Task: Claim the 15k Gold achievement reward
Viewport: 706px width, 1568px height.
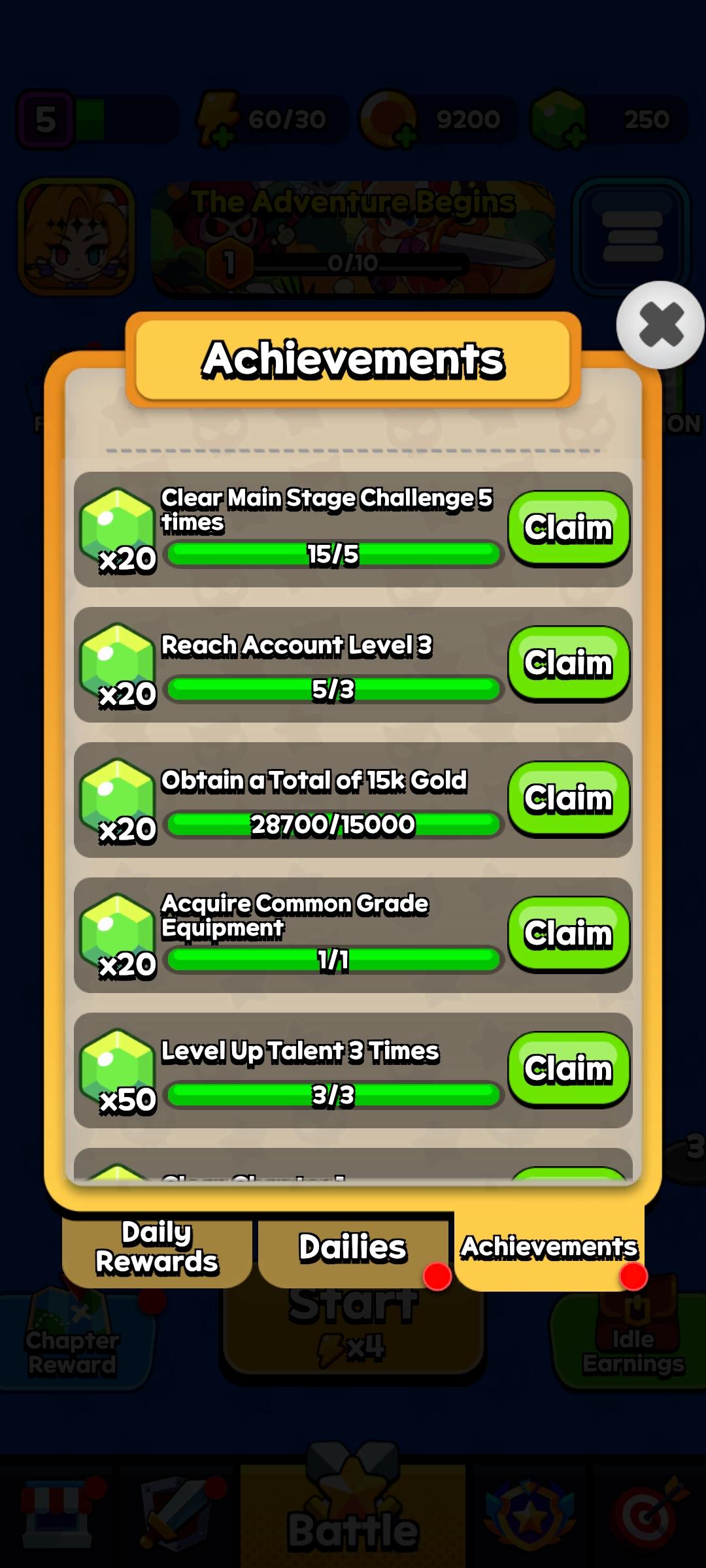Action: pos(569,799)
